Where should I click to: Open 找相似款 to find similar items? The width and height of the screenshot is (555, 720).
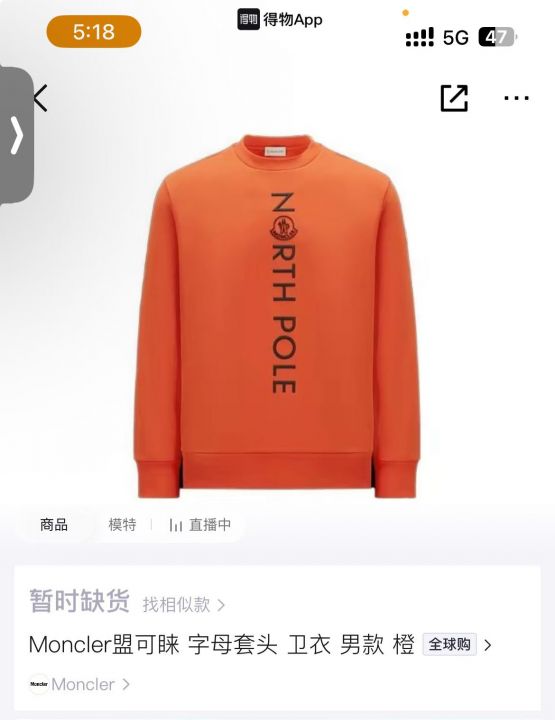point(184,604)
